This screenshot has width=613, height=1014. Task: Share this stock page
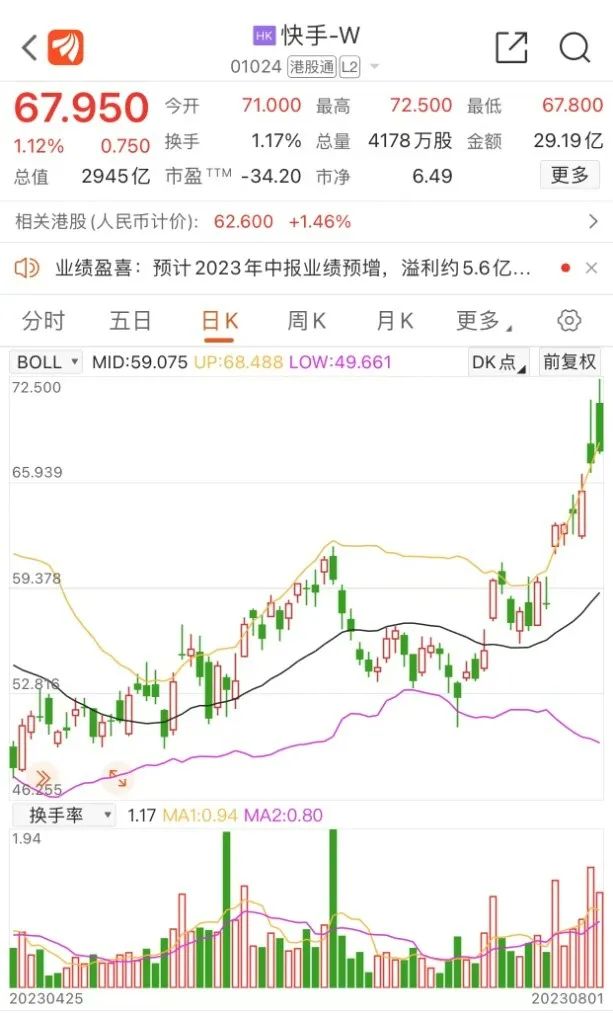[511, 47]
